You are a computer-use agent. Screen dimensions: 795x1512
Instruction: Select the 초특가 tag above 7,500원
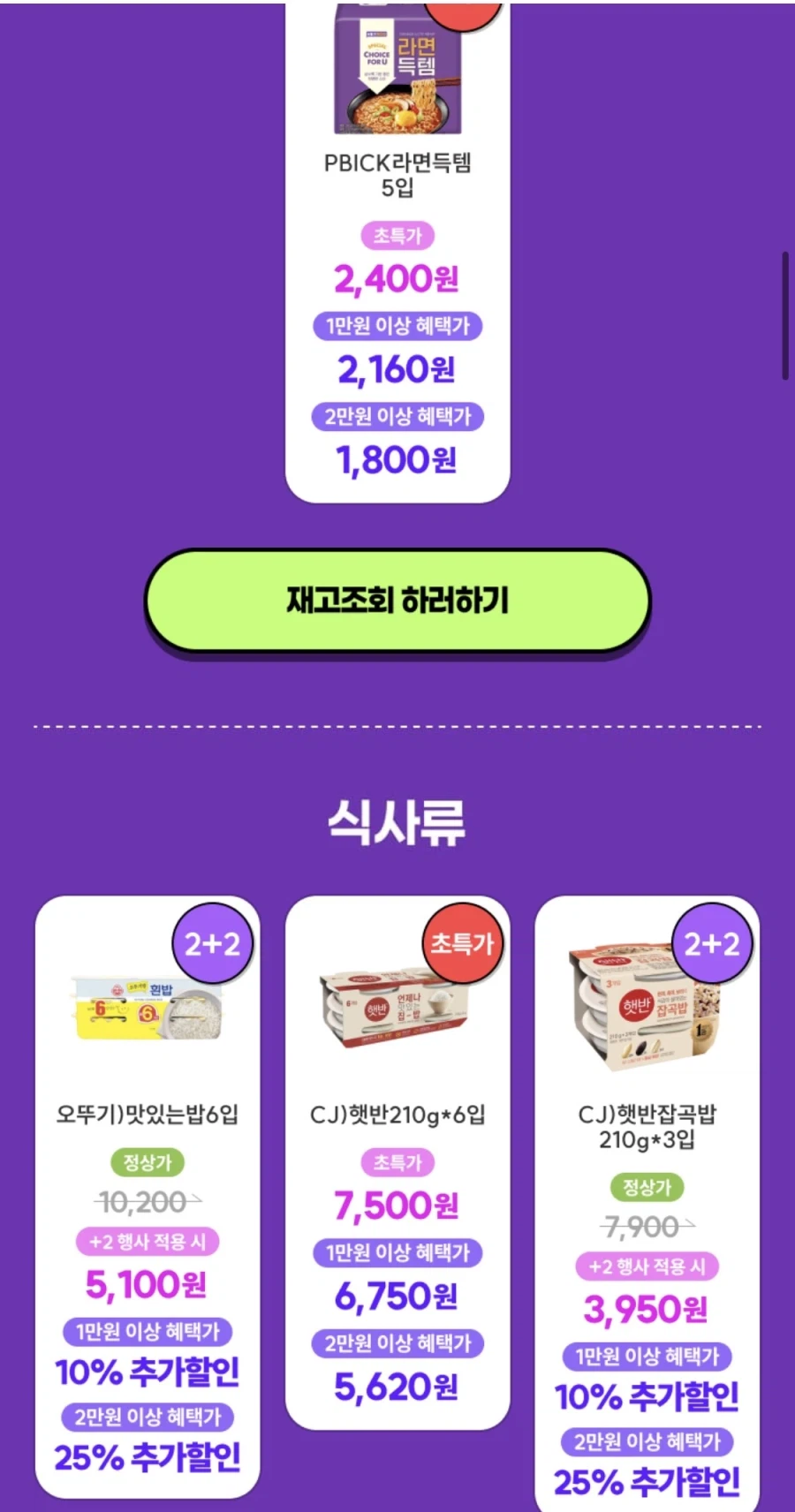(x=397, y=1163)
